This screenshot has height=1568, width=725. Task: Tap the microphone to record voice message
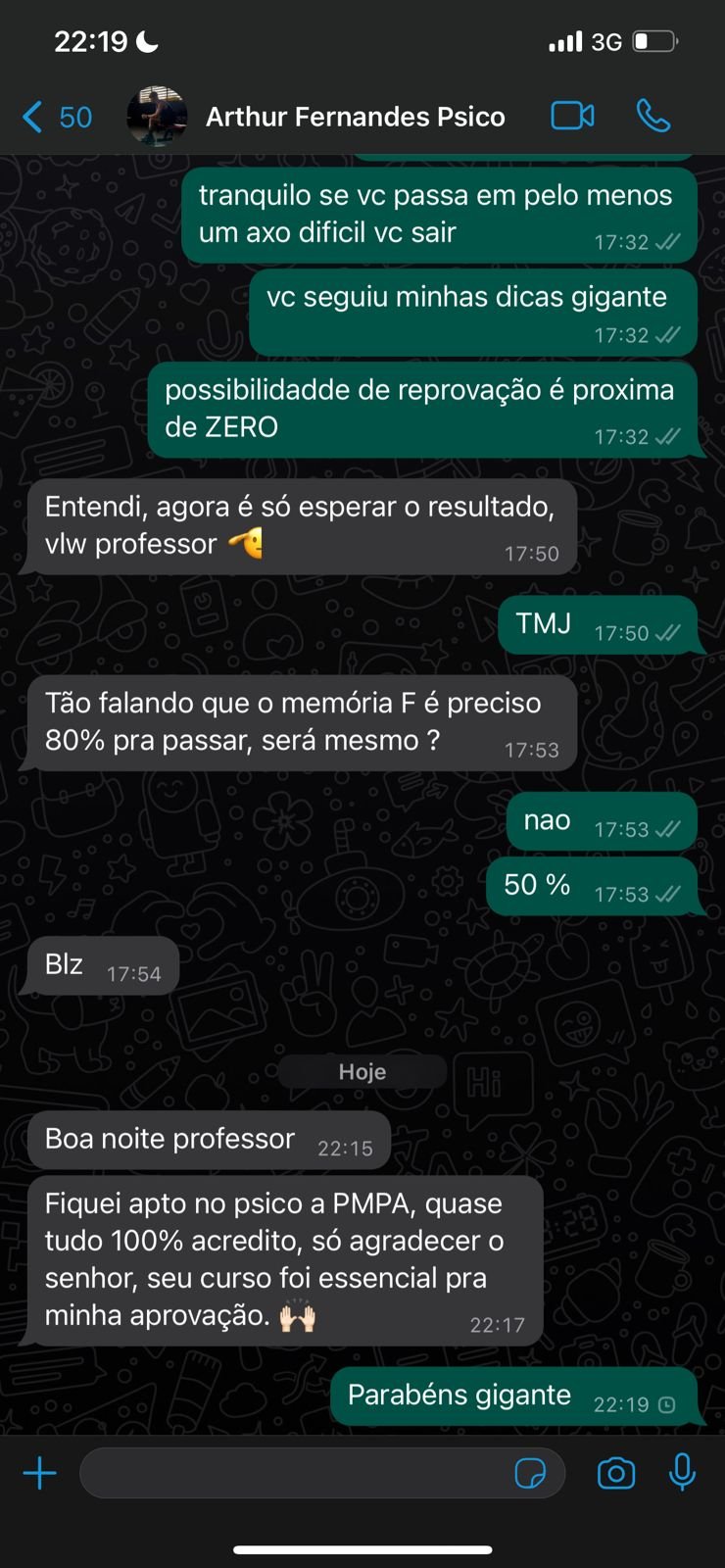[682, 1473]
